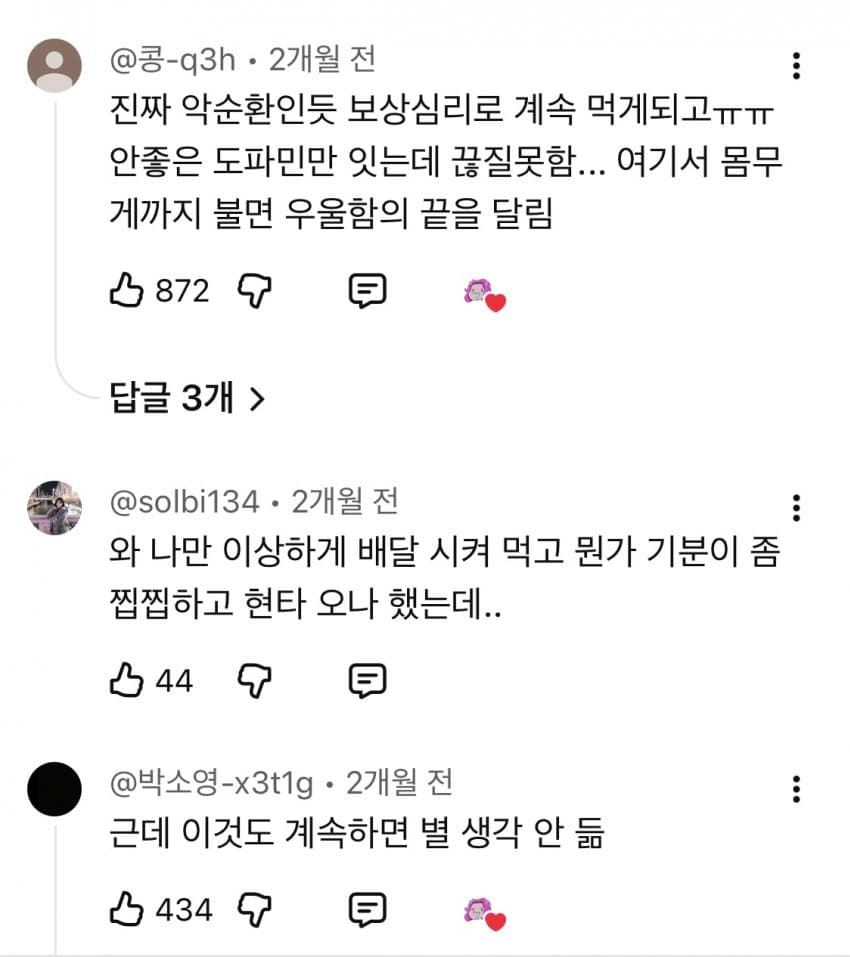Image resolution: width=850 pixels, height=957 pixels.
Task: Like the comment by @박소영-x3t1g
Action: pos(125,909)
